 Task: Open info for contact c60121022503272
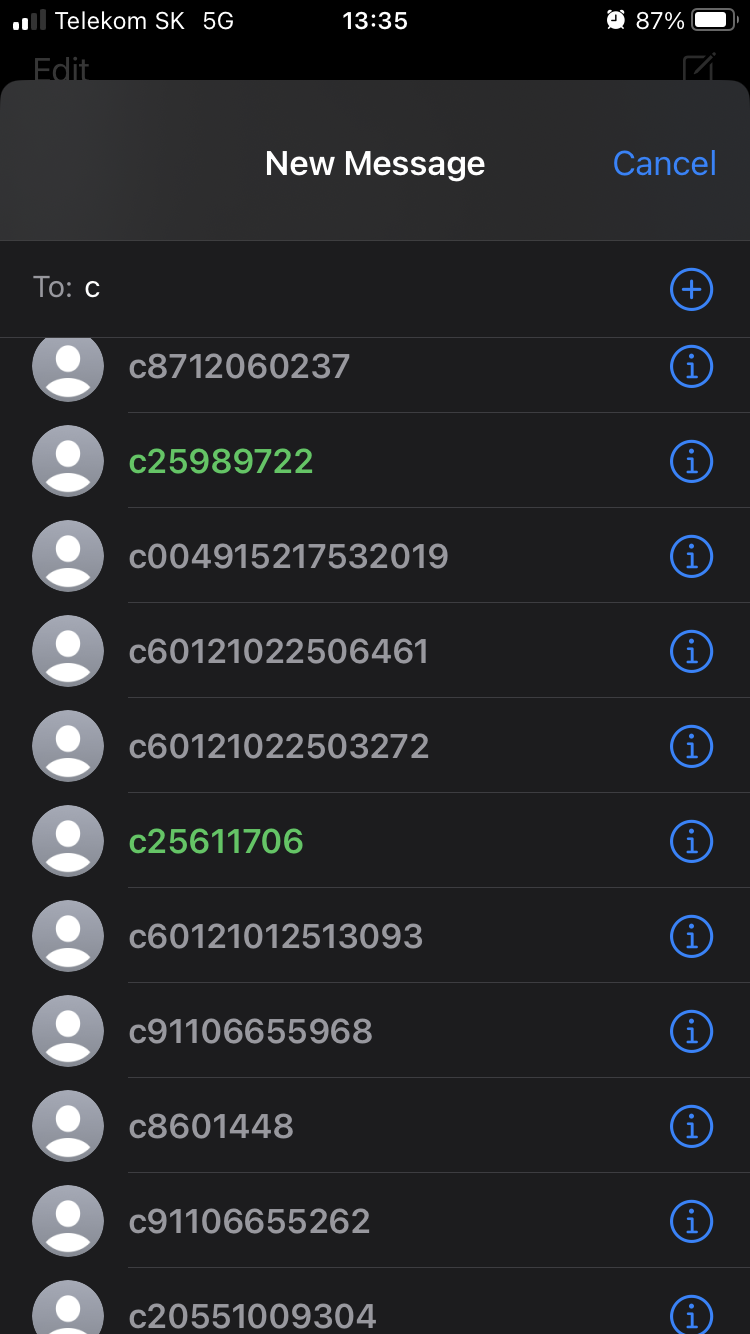coord(691,746)
